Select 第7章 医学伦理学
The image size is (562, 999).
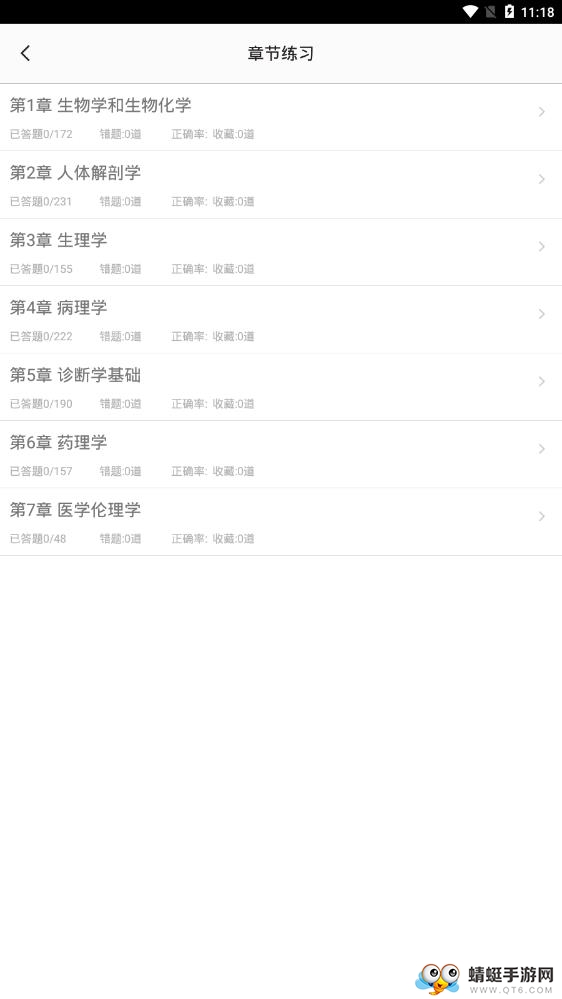281,522
